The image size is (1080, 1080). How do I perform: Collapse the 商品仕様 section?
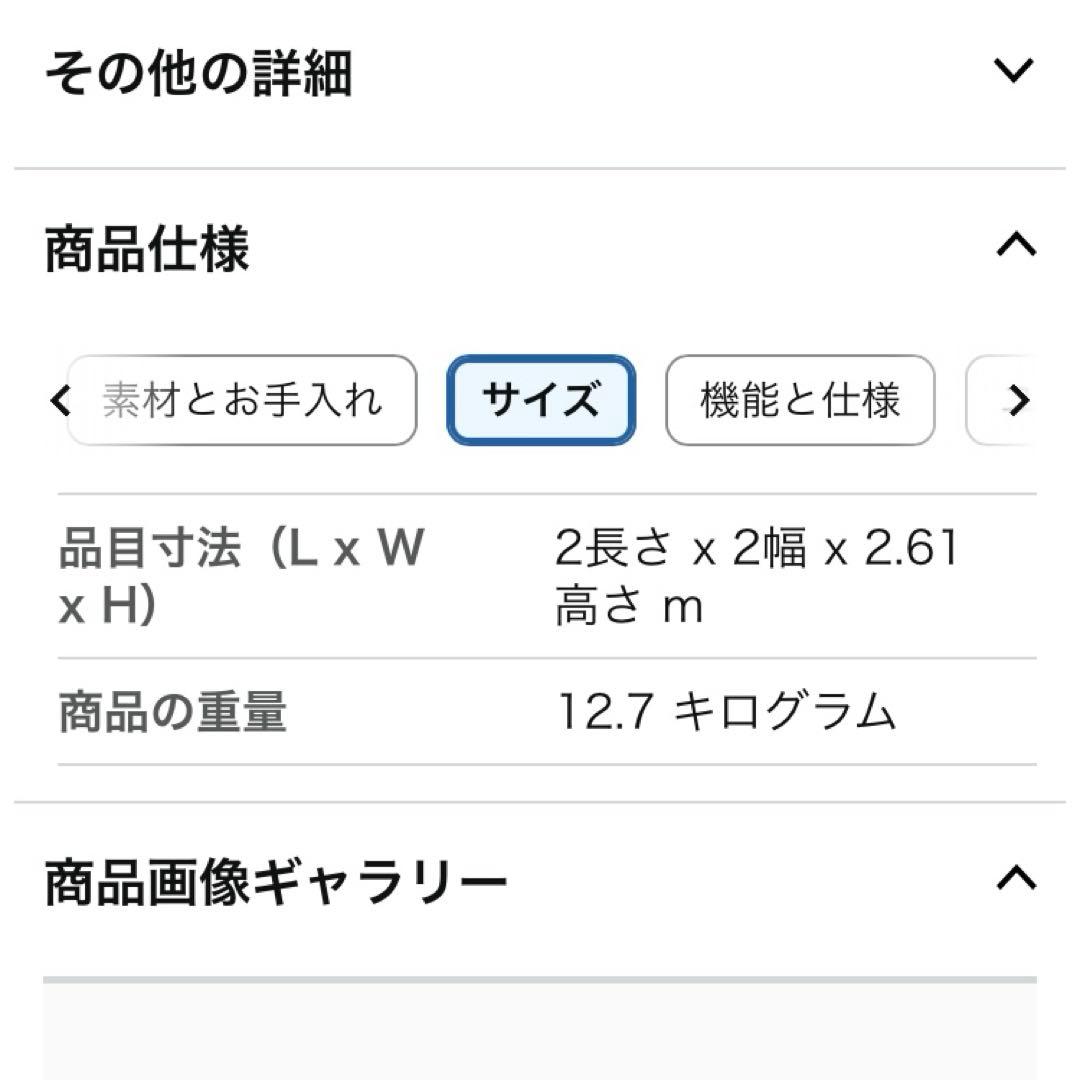pos(1015,245)
